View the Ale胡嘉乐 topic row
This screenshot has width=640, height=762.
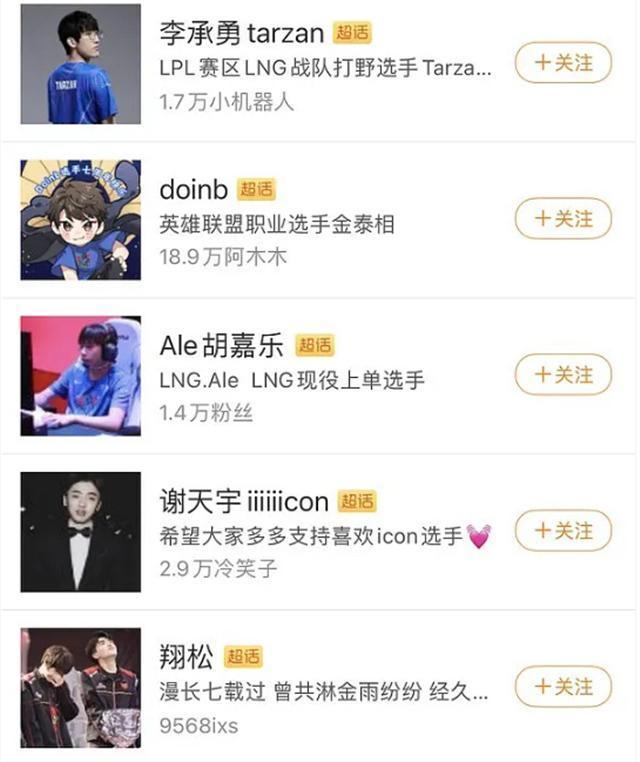(221, 345)
